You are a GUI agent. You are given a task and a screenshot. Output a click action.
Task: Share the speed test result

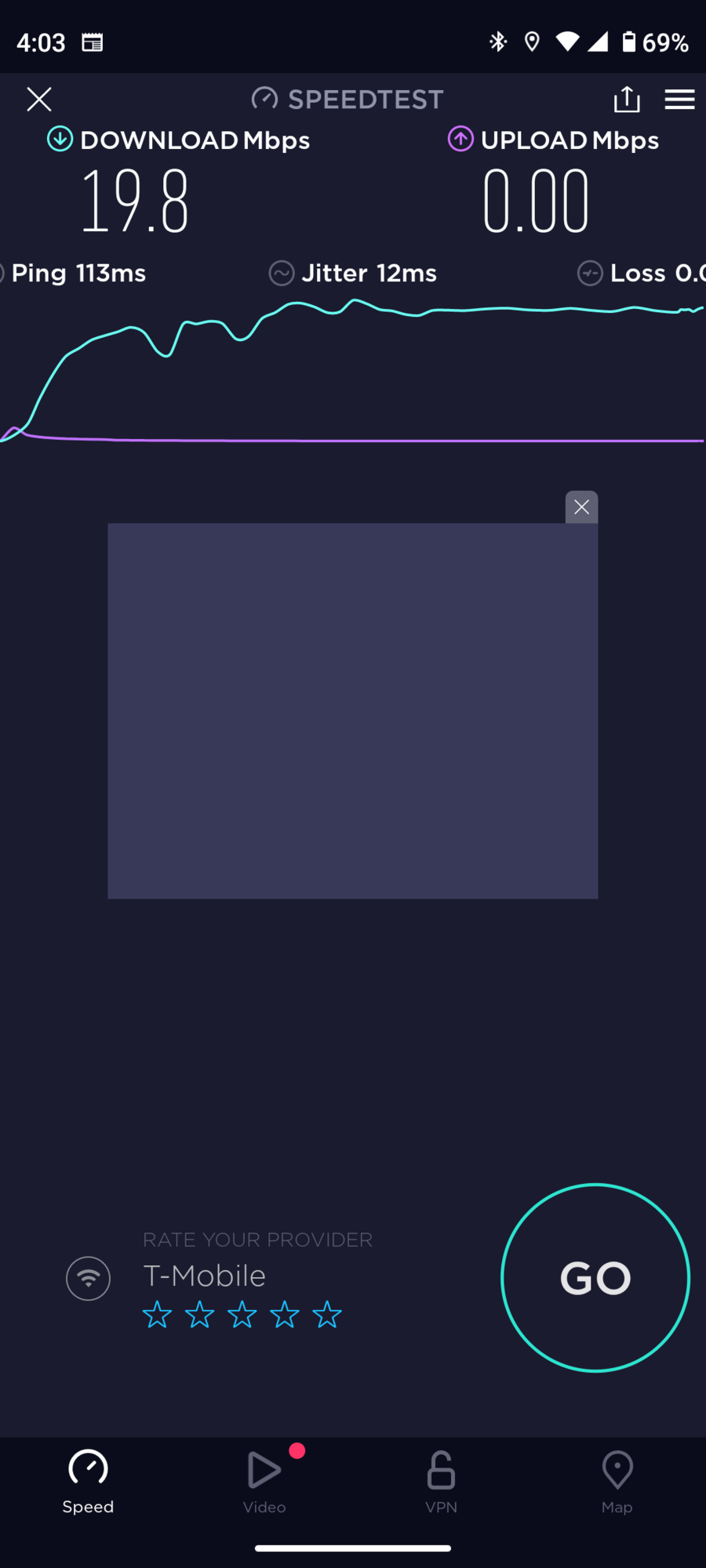coord(627,100)
